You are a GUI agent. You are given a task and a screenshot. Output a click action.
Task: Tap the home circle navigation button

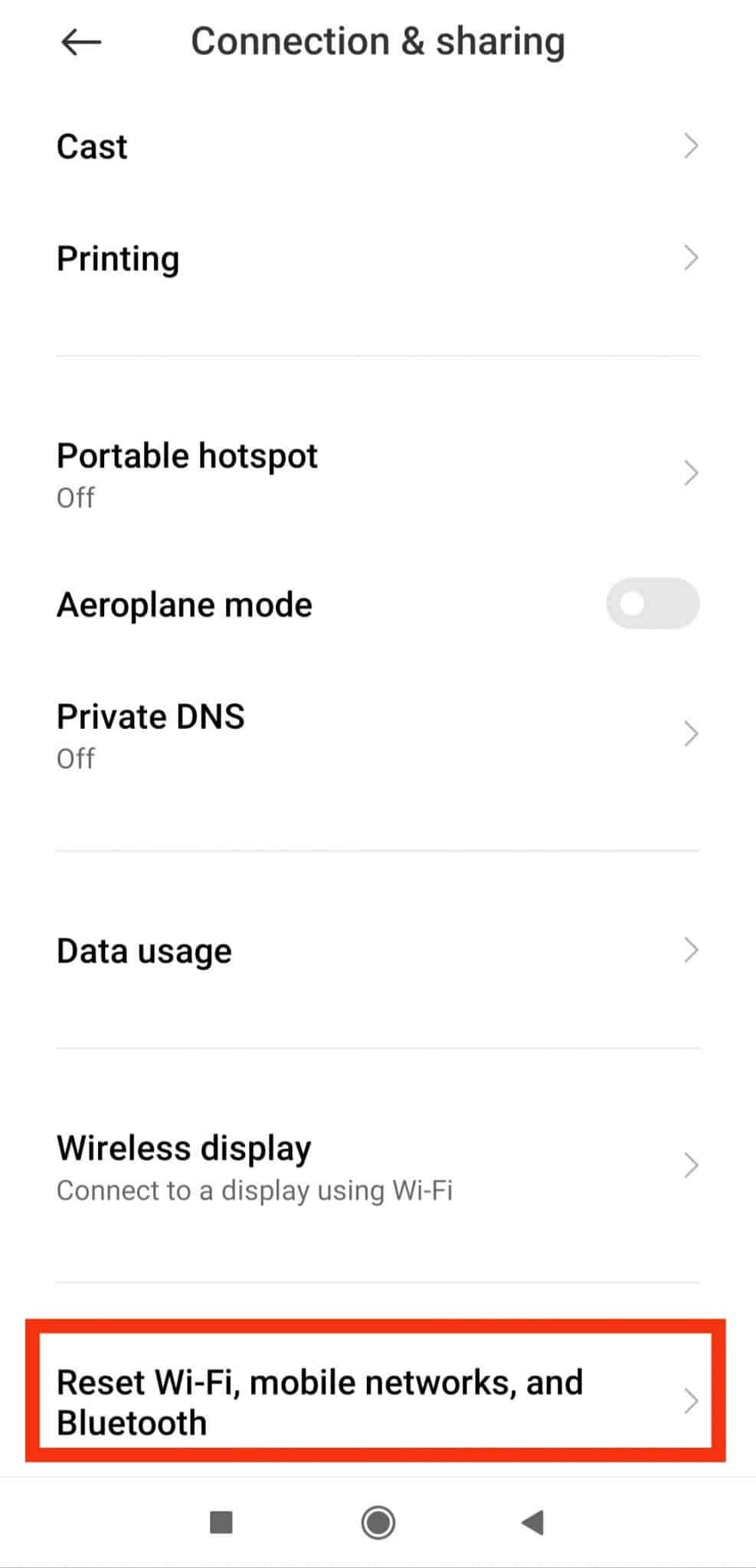[378, 1524]
